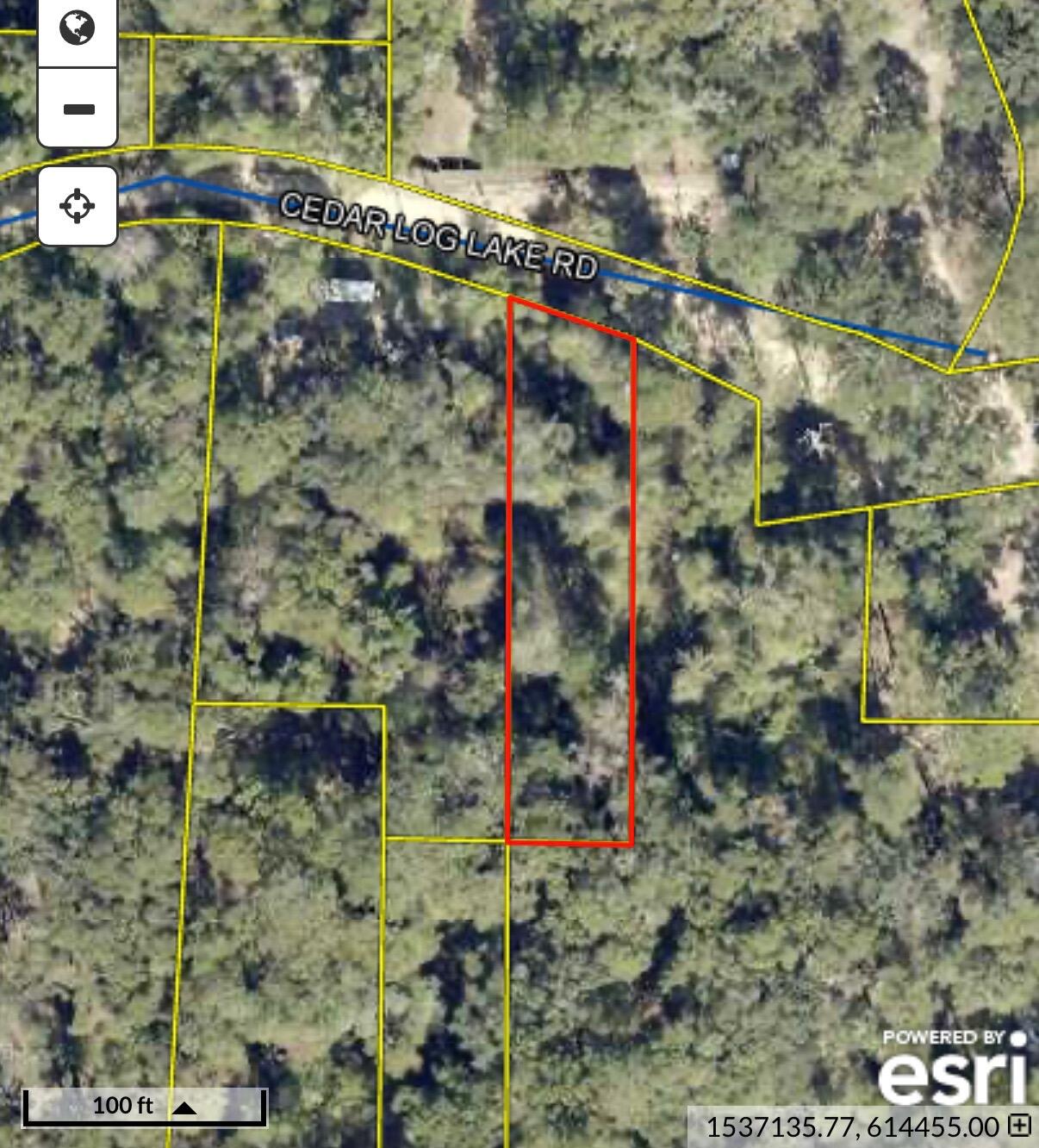Find my location with the crosshair button
Screen dimensions: 1039x1148
pos(78,206)
